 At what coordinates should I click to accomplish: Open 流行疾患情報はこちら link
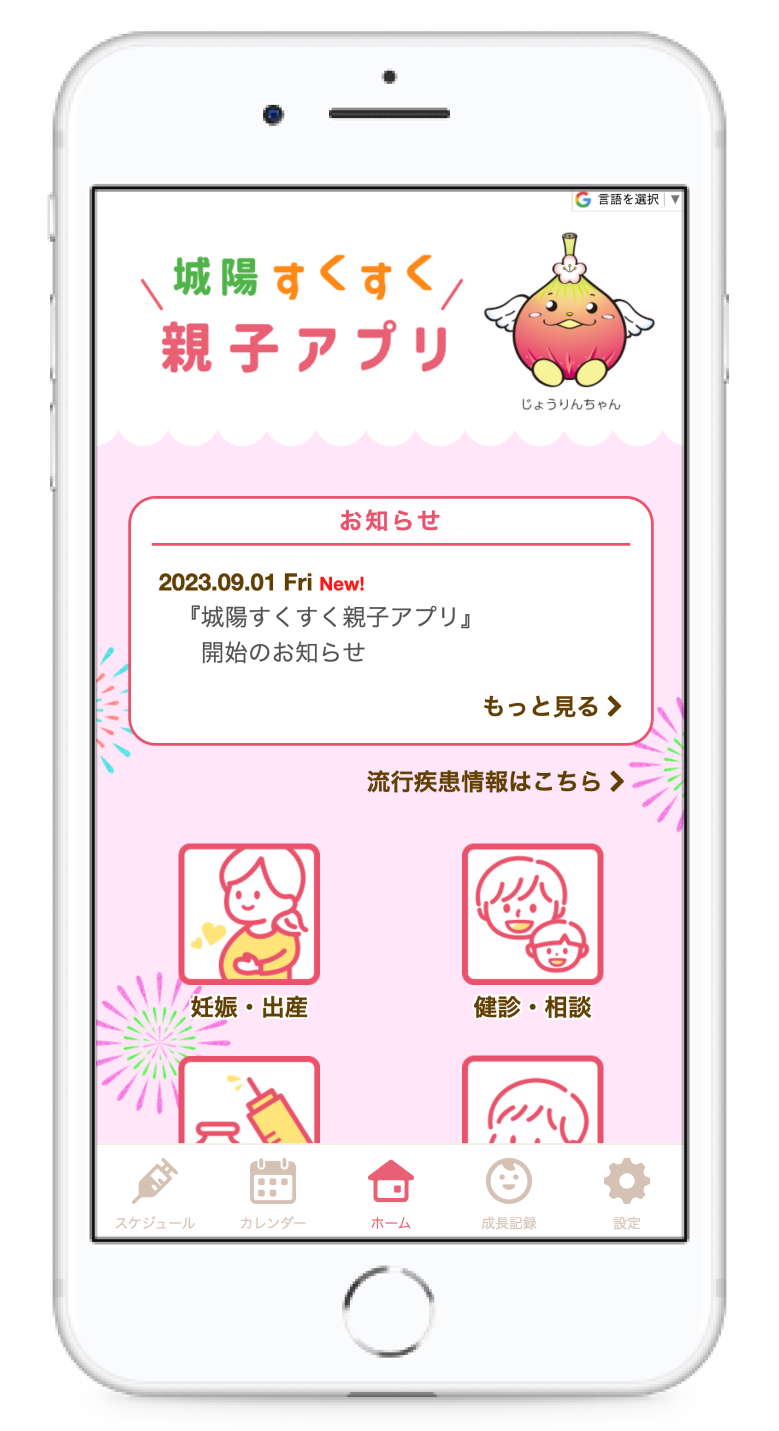coord(495,782)
